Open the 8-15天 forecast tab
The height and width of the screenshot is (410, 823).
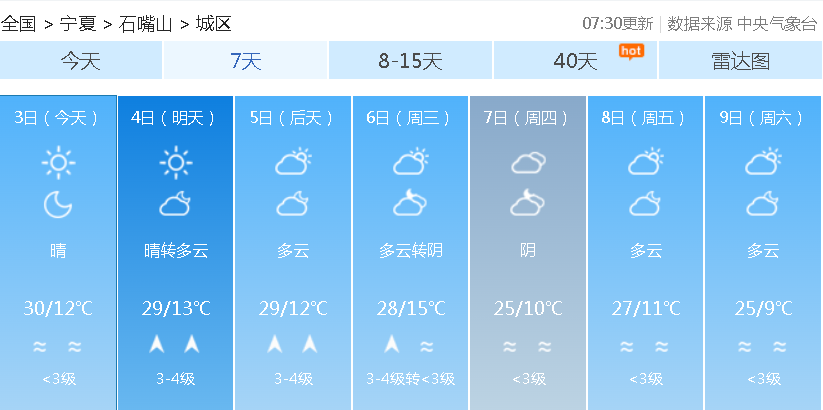coord(410,61)
